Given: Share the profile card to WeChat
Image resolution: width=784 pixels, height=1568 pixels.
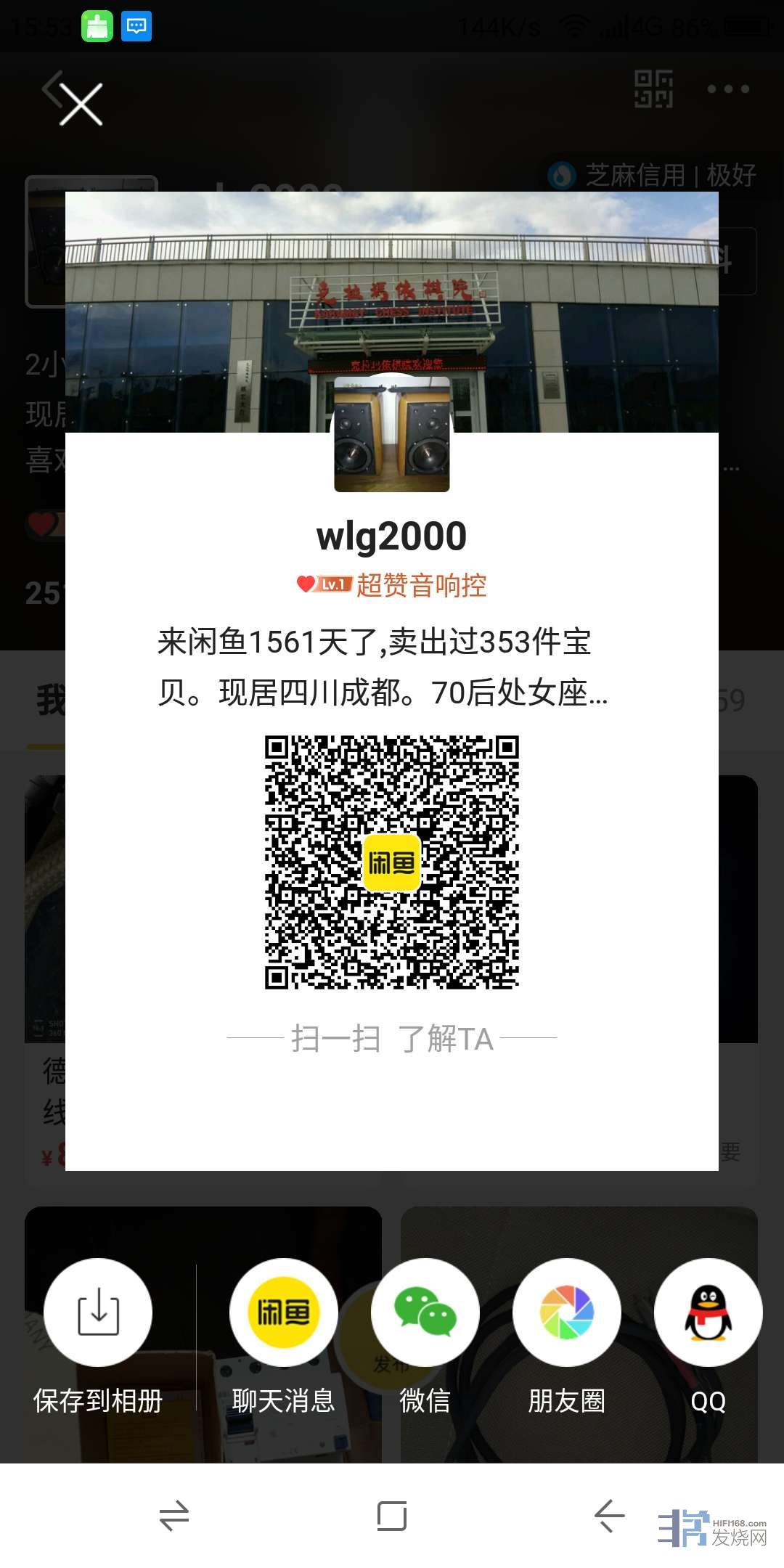Looking at the screenshot, I should click(x=425, y=1312).
